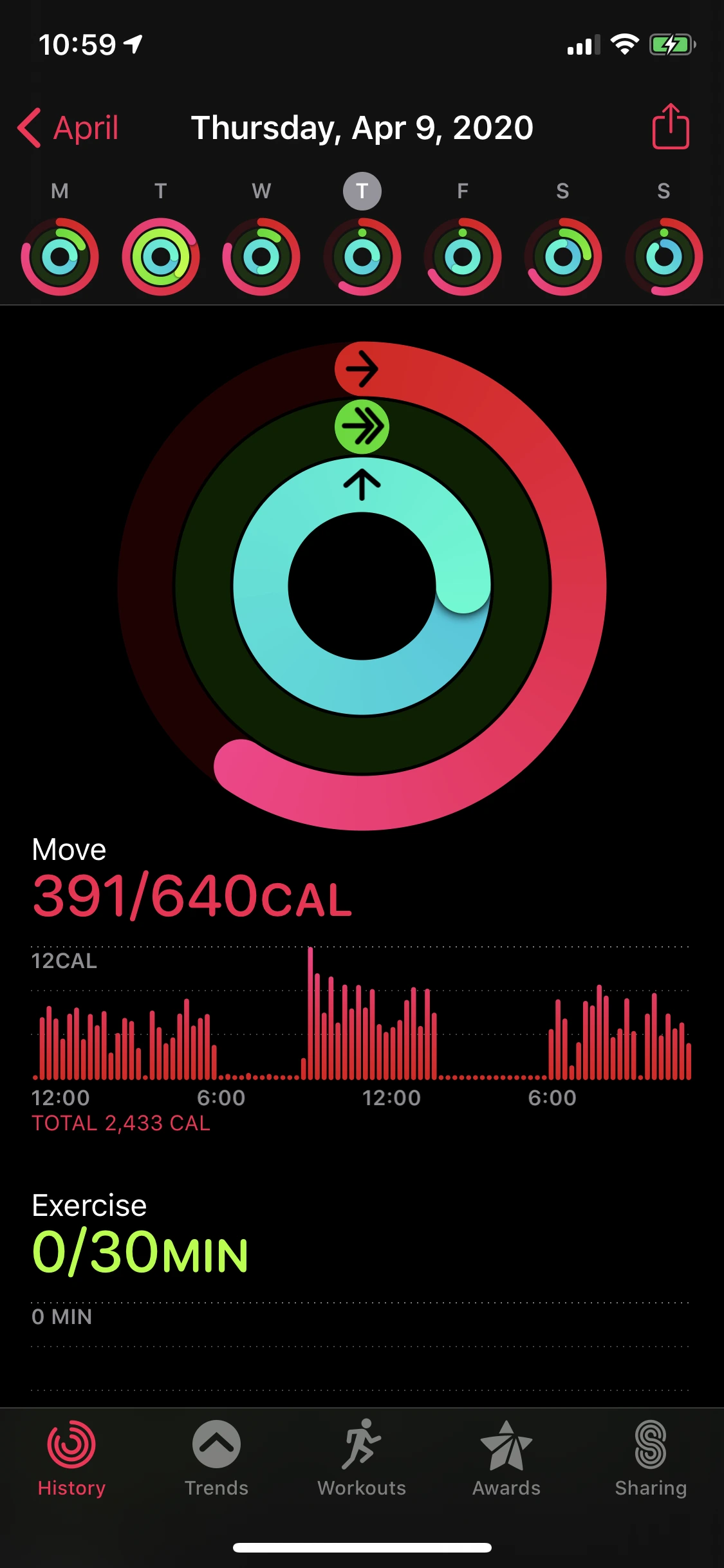724x1568 pixels.
Task: Go to the Sharing tab
Action: 651,1459
